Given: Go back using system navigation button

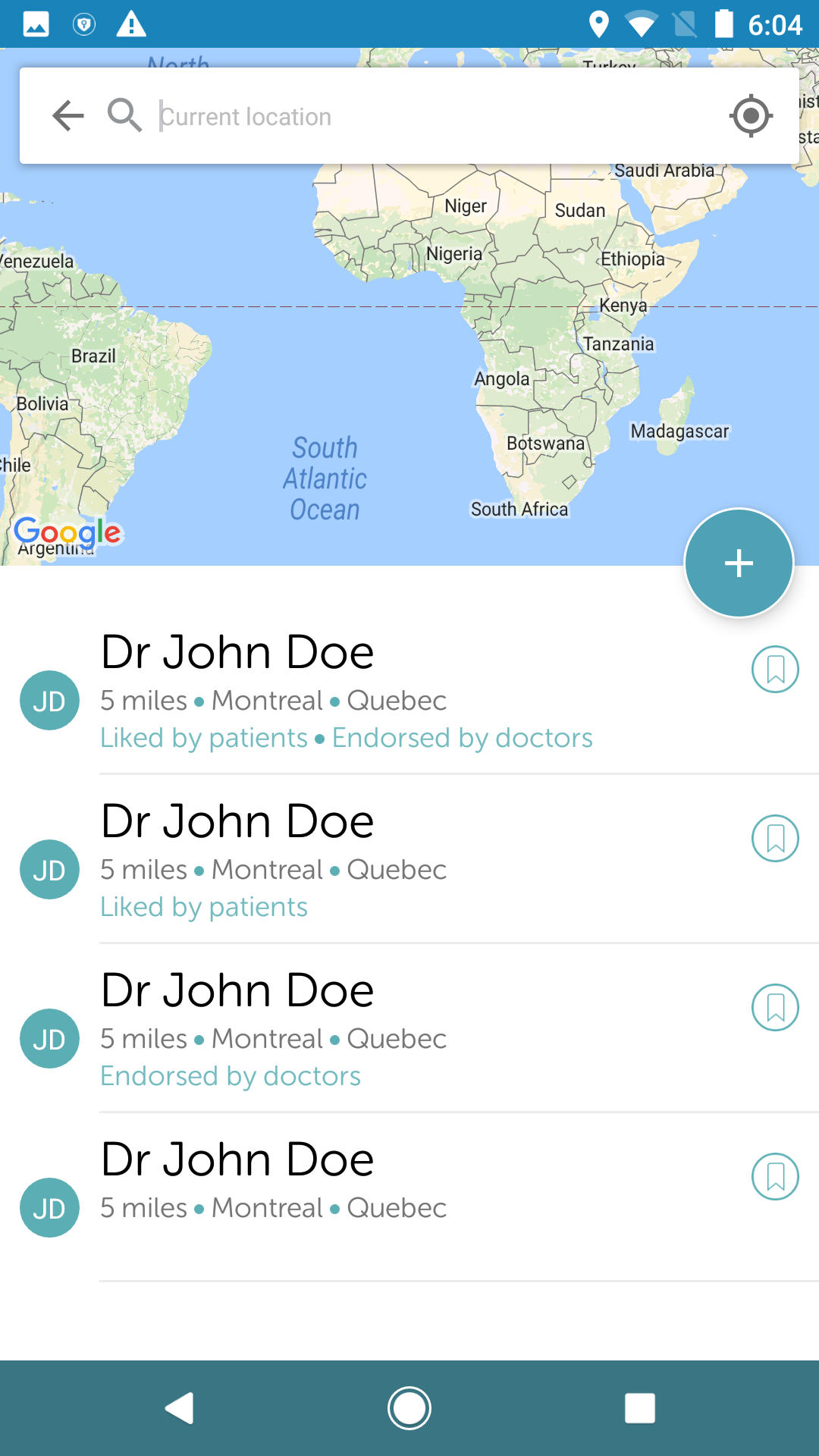Looking at the screenshot, I should click(x=180, y=1408).
